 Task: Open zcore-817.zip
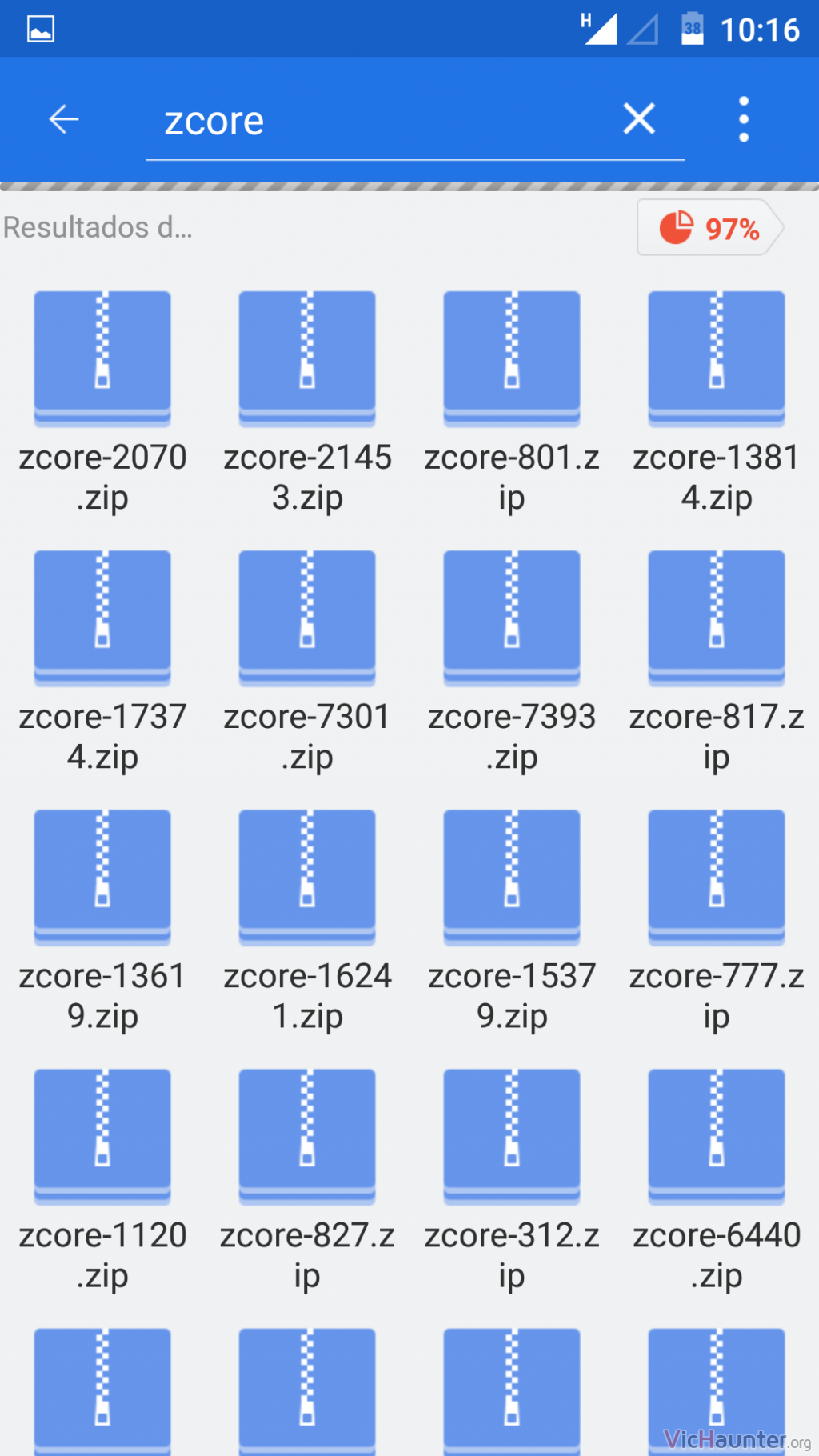point(717,662)
